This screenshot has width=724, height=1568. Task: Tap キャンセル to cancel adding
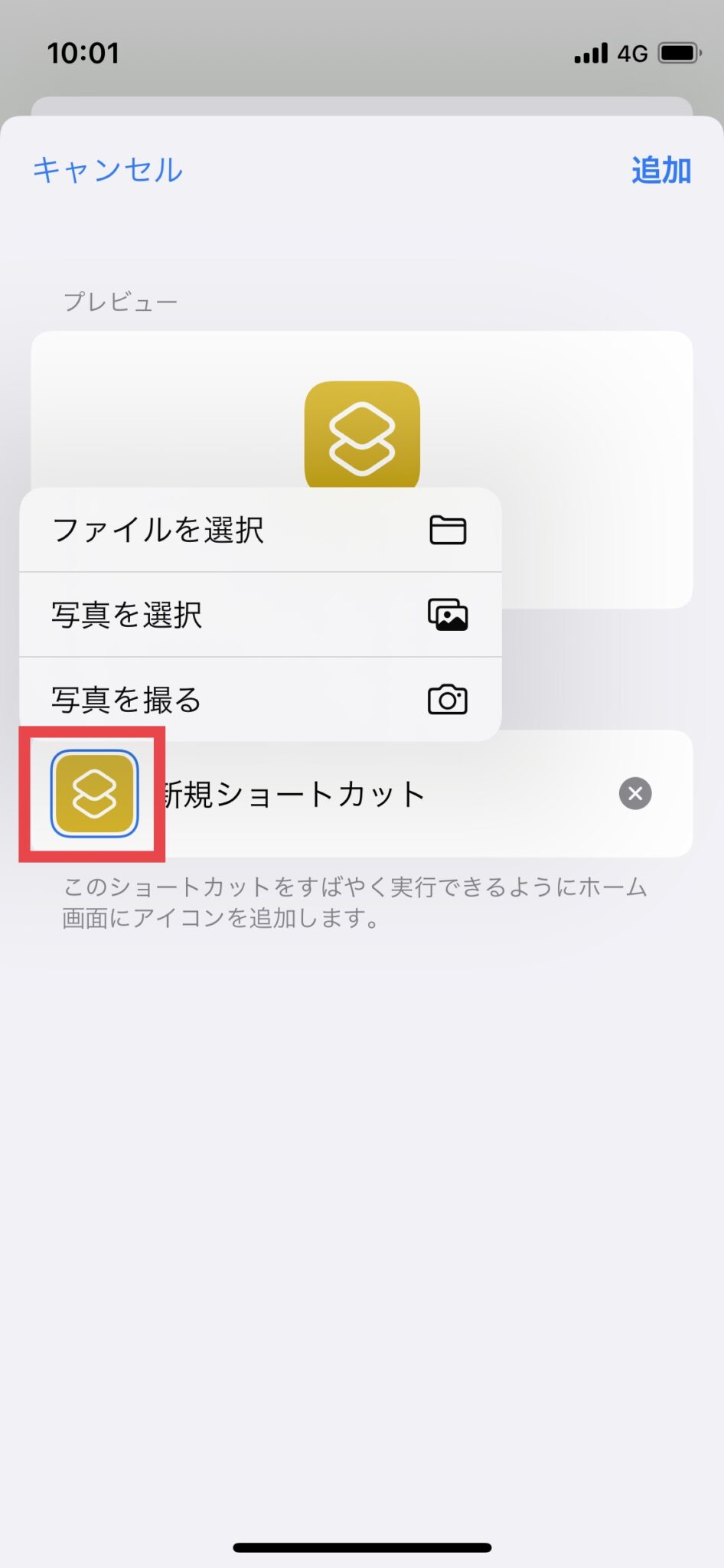pyautogui.click(x=108, y=170)
